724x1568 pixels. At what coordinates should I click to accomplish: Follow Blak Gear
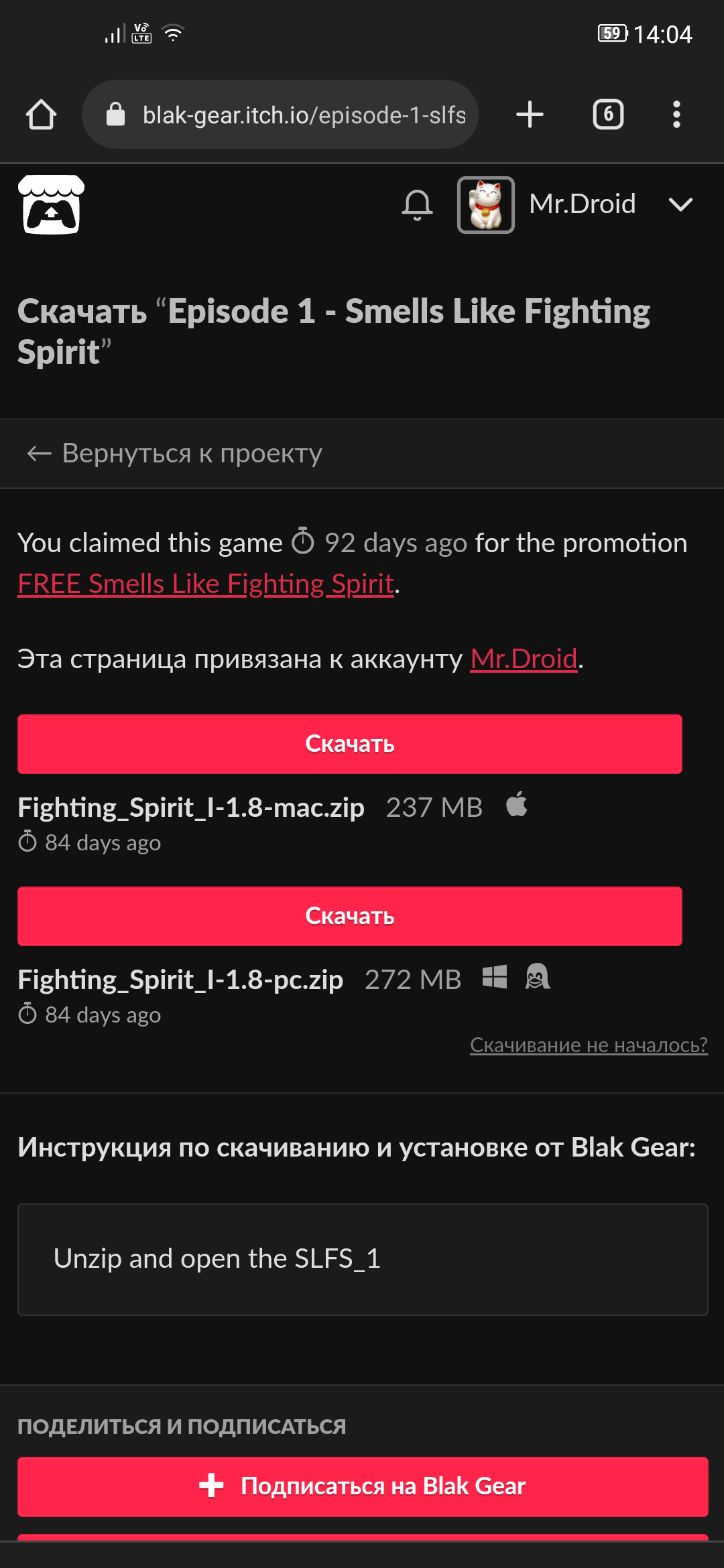pos(363,1486)
